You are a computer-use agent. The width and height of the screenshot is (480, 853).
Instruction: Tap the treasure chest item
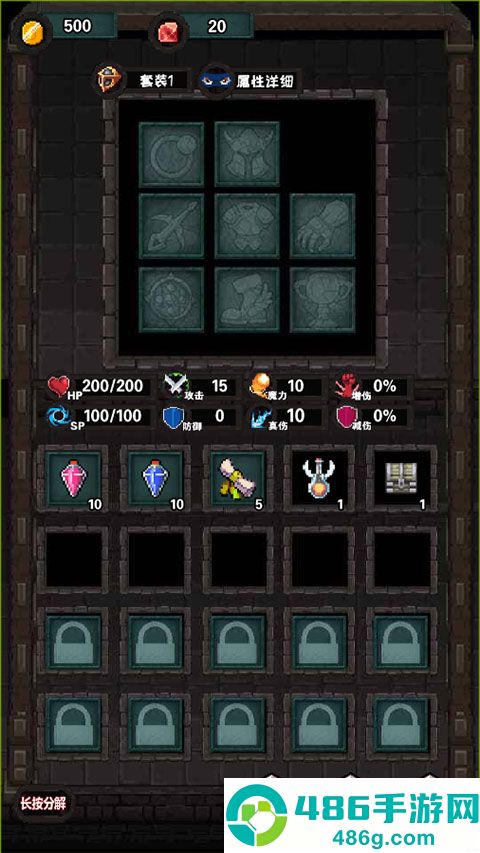(402, 479)
